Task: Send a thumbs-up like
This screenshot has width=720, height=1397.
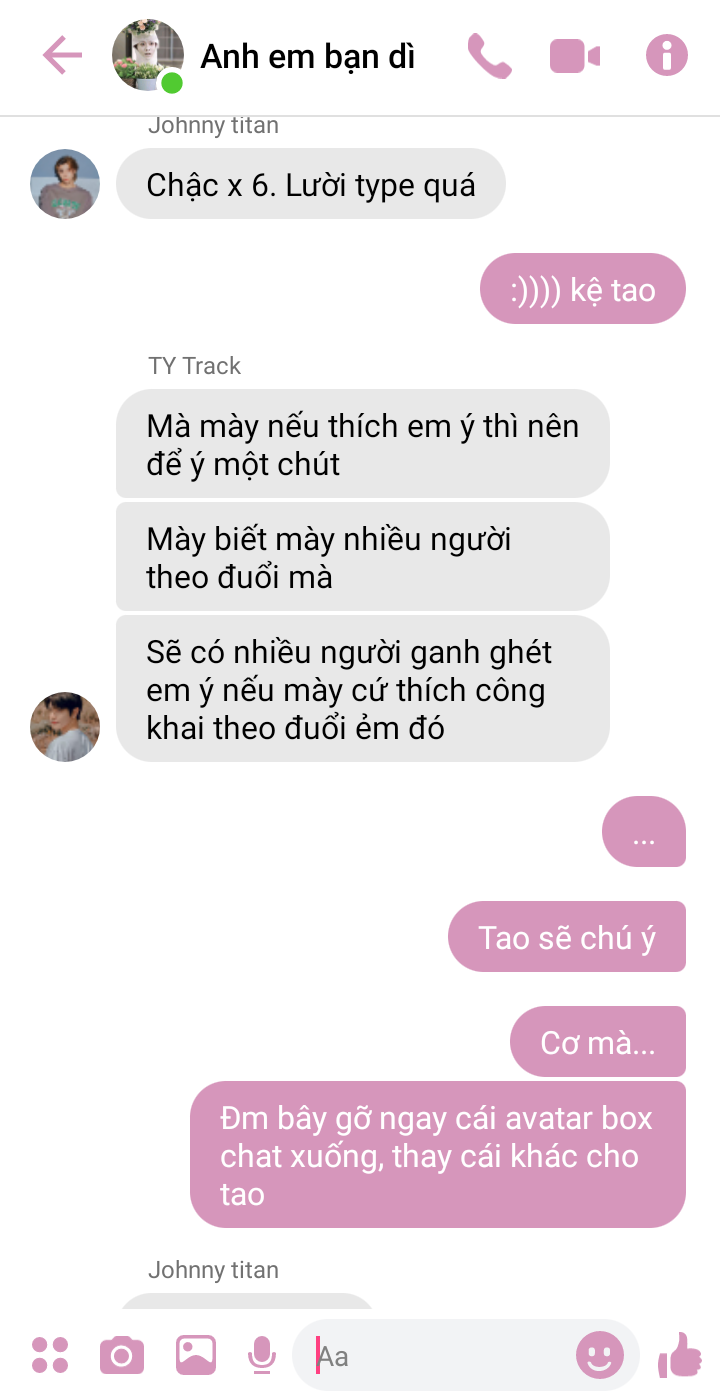Action: point(680,1355)
